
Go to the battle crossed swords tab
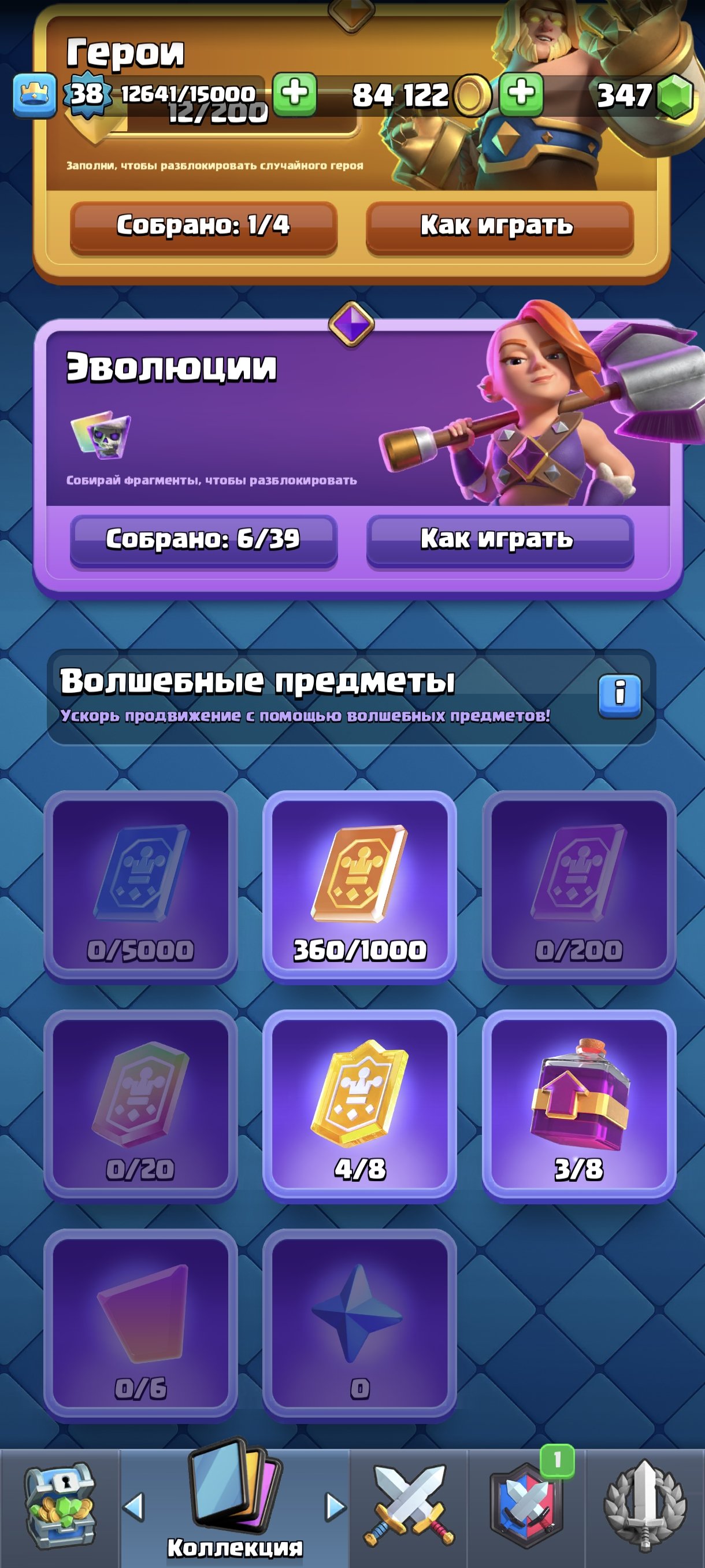tap(409, 1507)
